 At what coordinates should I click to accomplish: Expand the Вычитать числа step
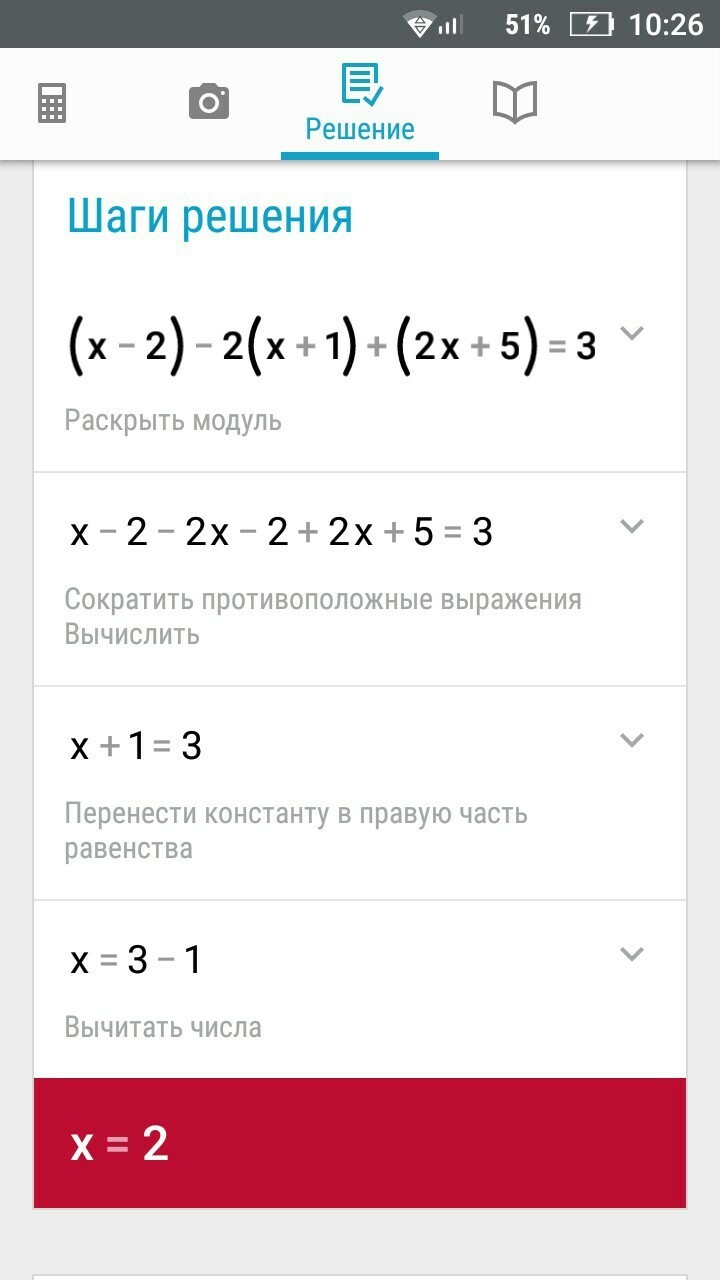click(x=631, y=954)
